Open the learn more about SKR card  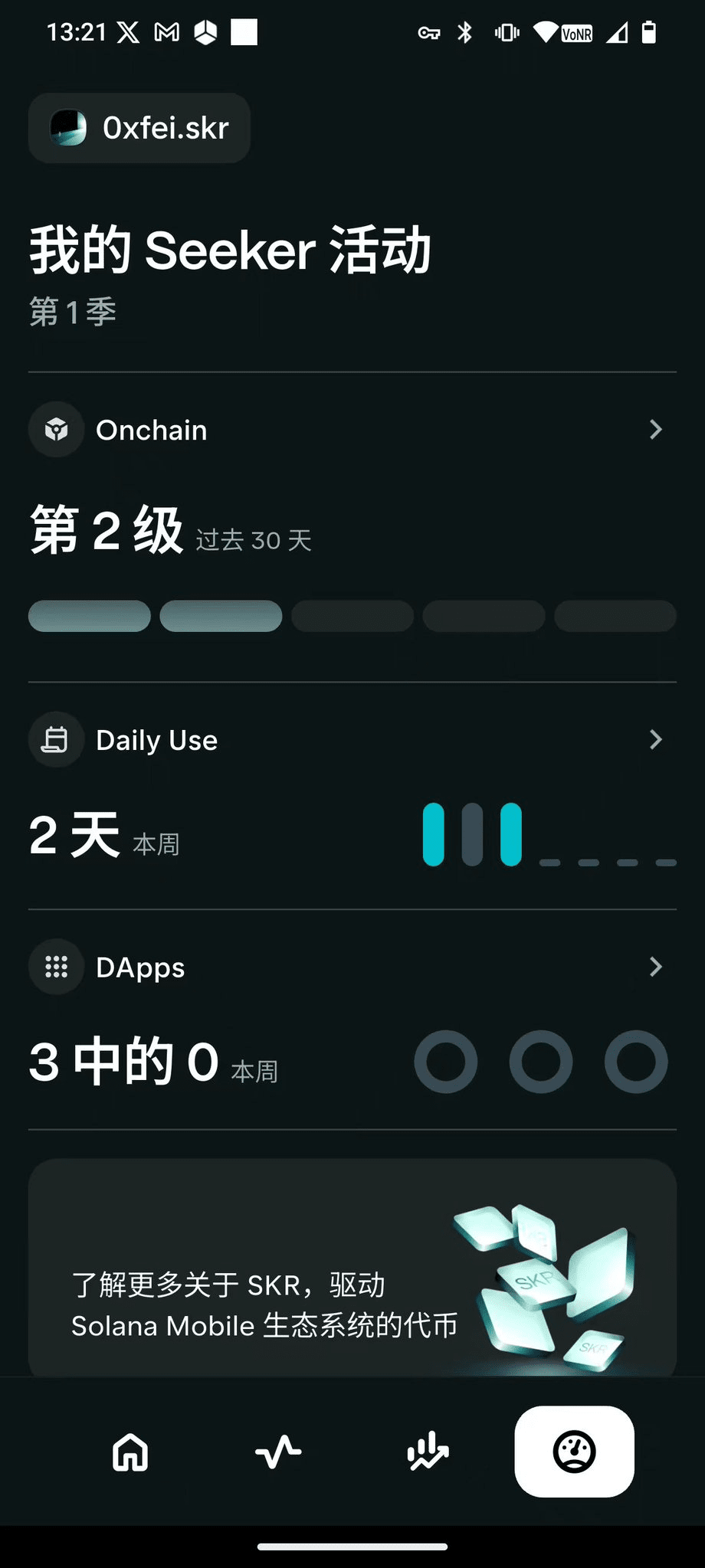(352, 1272)
